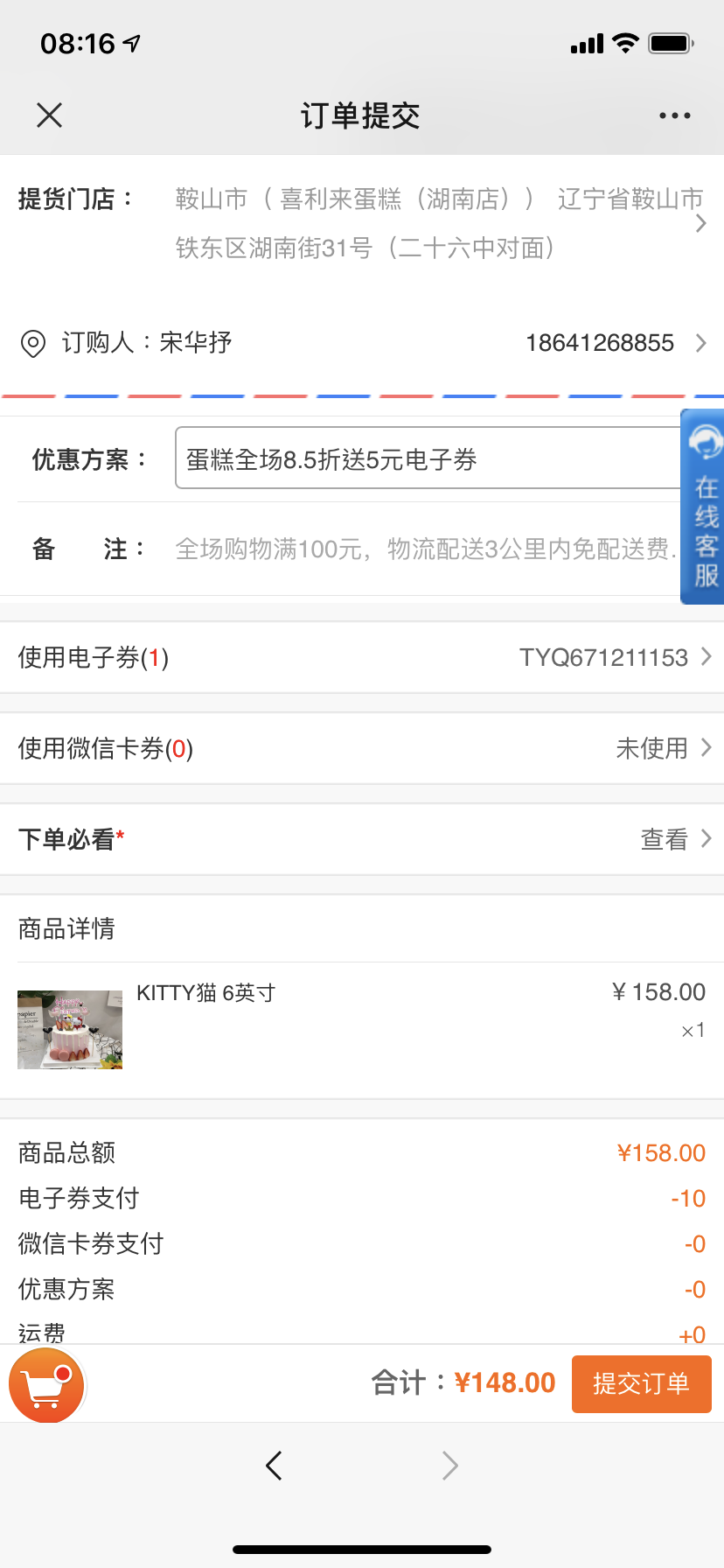Submit the order with 提交订单
724x1568 pixels.
click(x=642, y=1383)
